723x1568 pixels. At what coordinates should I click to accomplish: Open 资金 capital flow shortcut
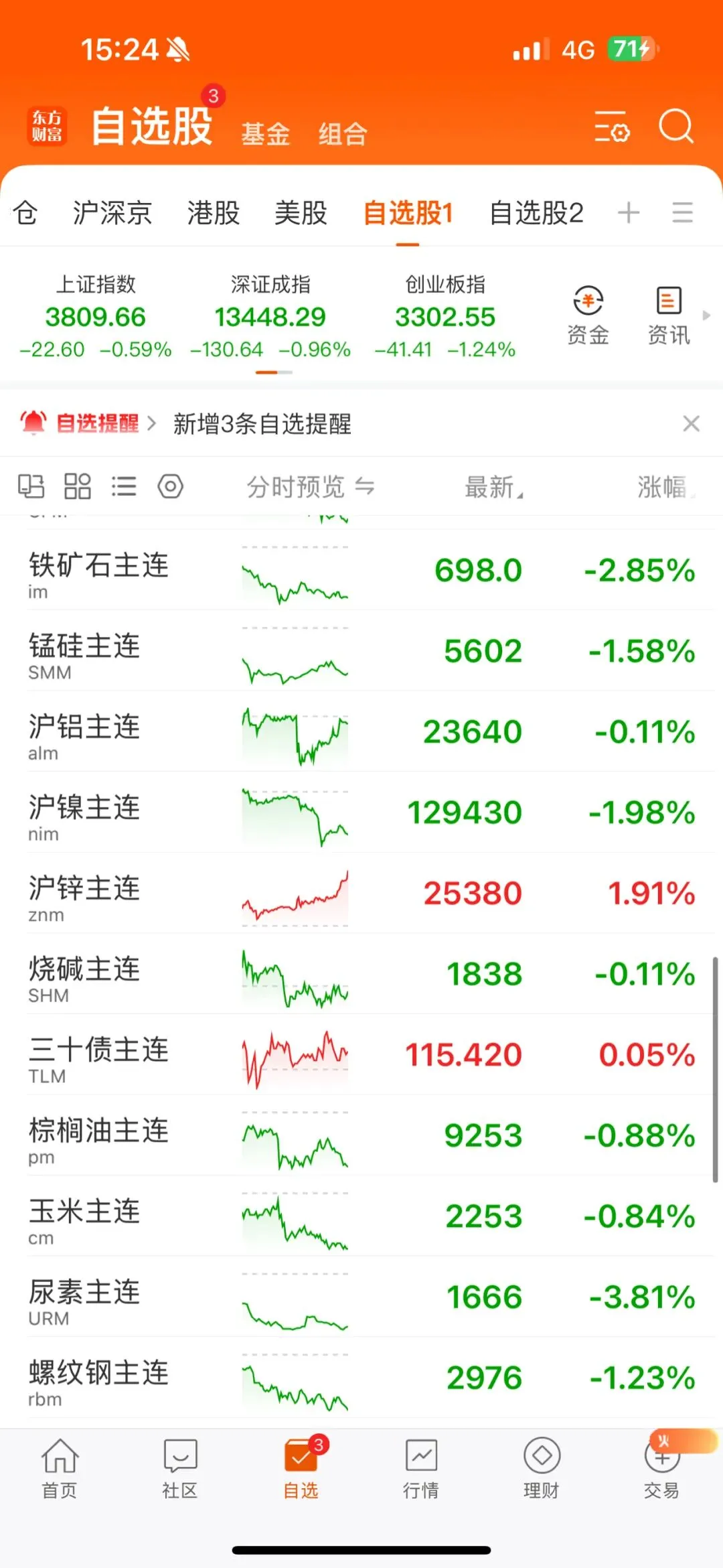click(x=588, y=316)
